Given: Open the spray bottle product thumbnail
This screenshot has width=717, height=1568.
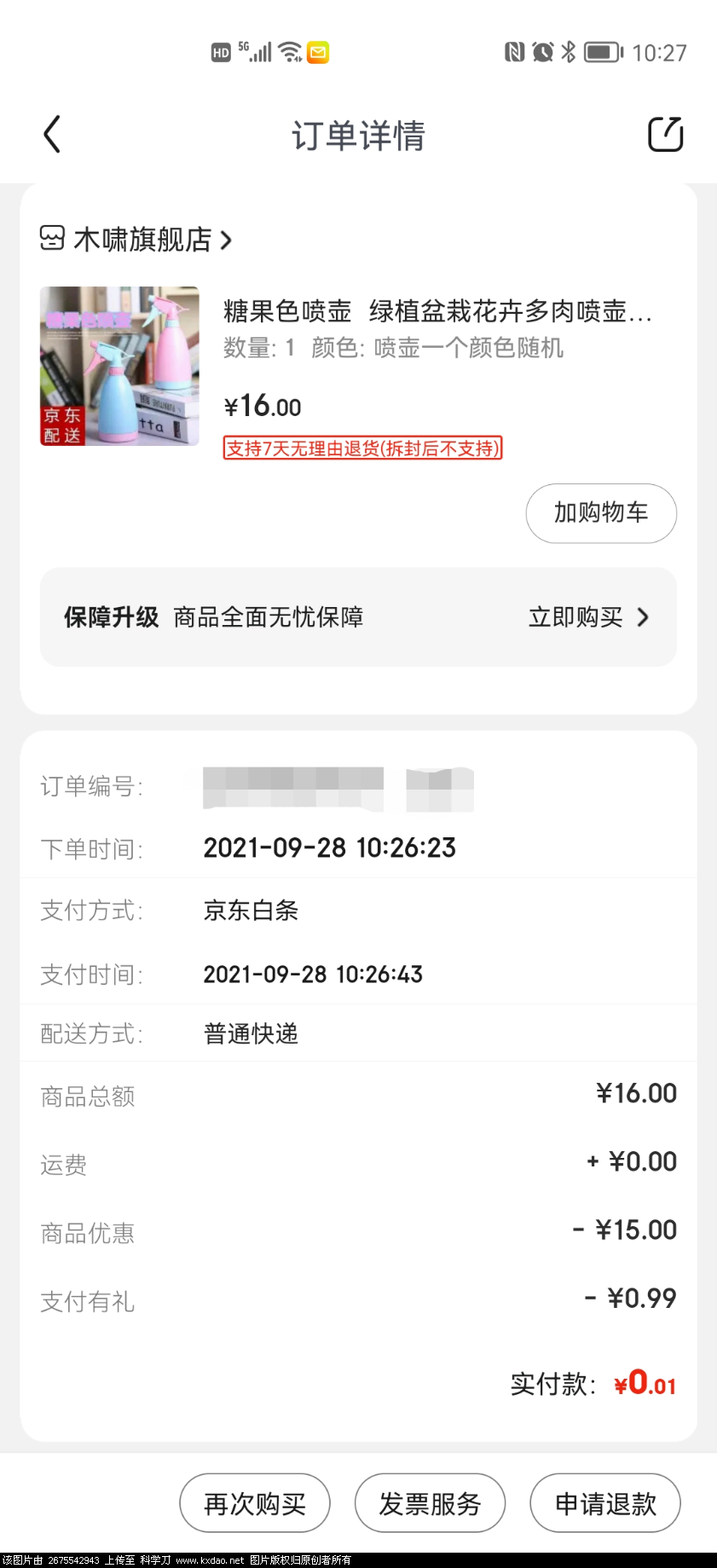Looking at the screenshot, I should 119,367.
